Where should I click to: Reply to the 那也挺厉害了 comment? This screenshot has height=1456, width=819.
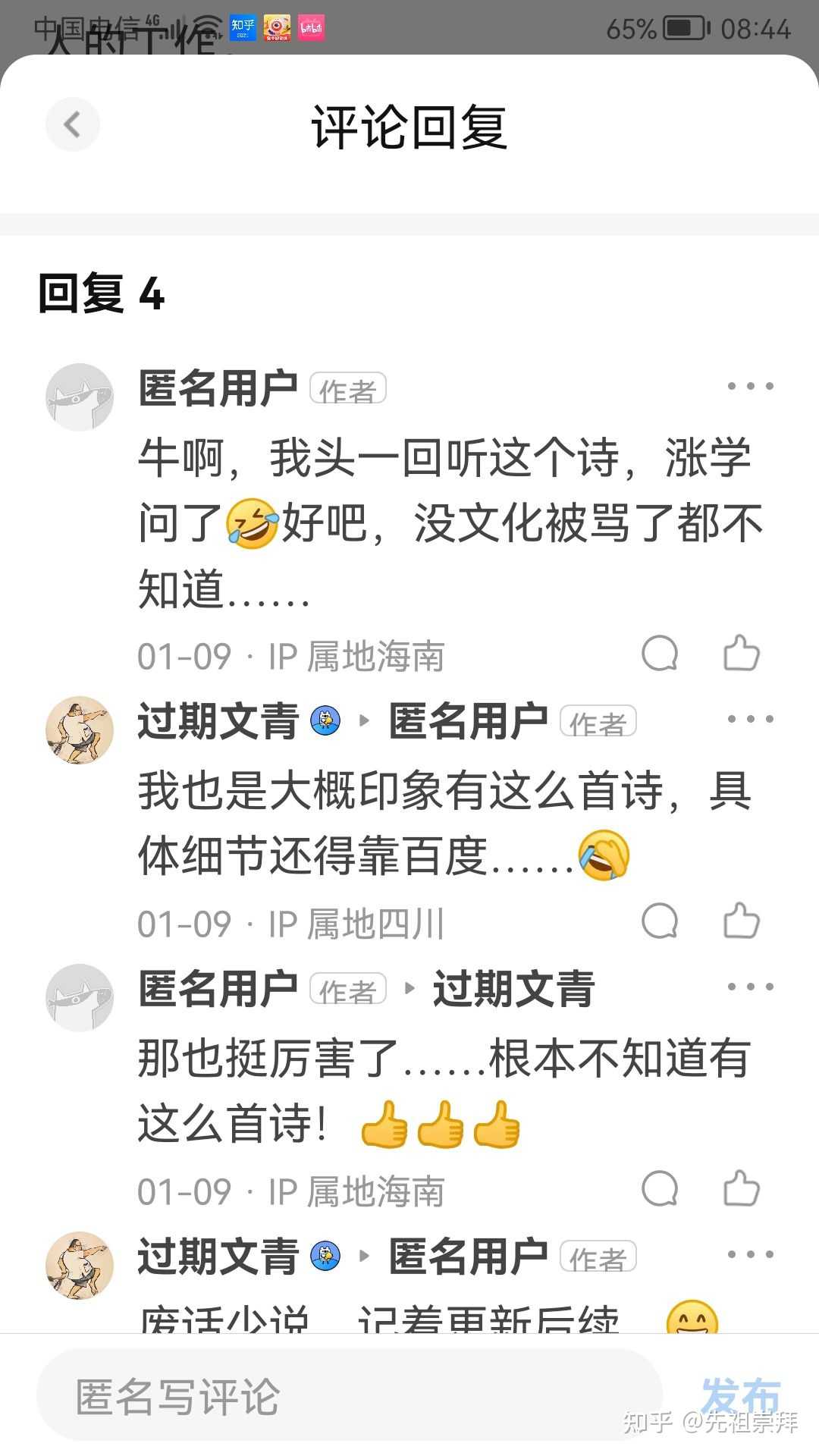(660, 1189)
